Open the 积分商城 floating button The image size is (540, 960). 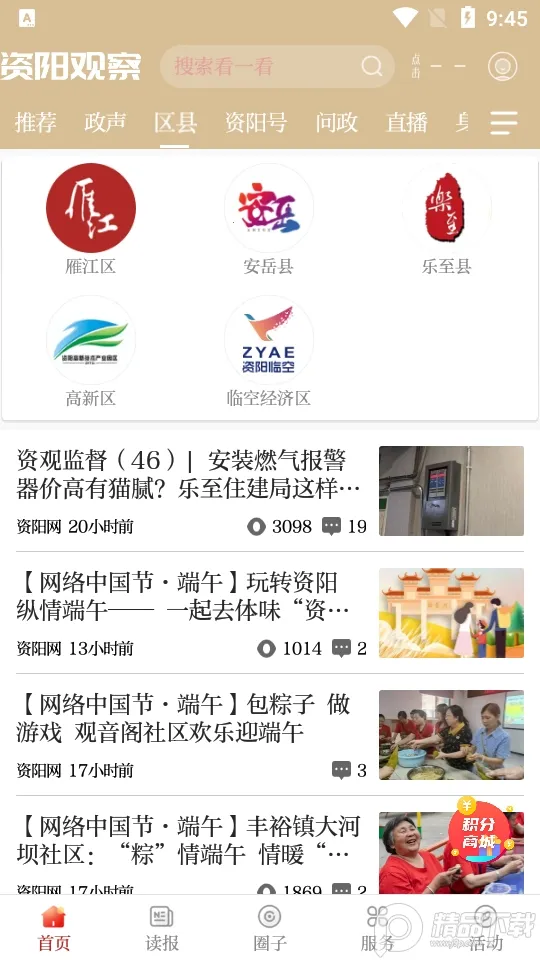click(481, 831)
